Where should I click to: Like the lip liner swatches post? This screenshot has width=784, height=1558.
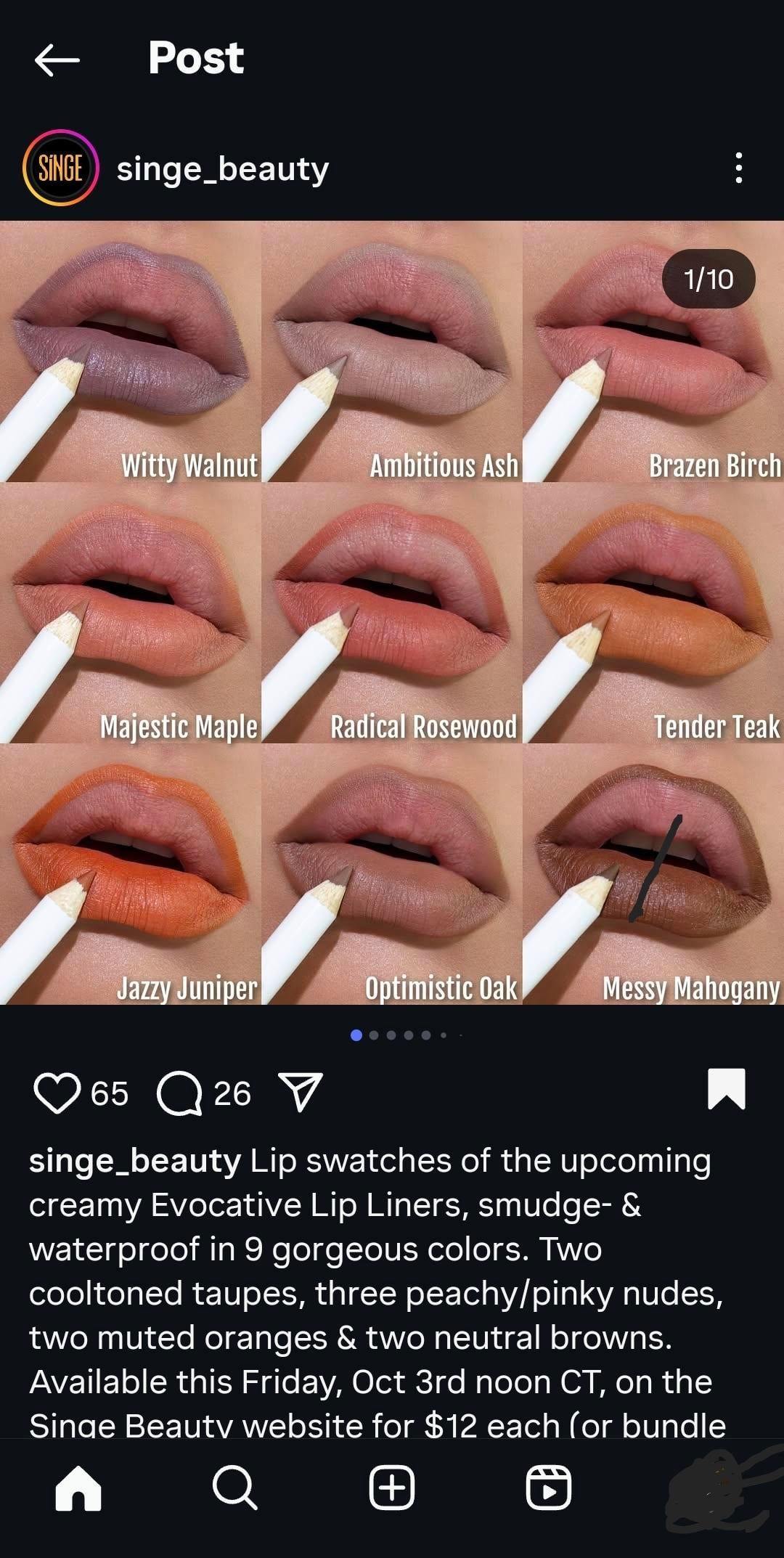(57, 1093)
